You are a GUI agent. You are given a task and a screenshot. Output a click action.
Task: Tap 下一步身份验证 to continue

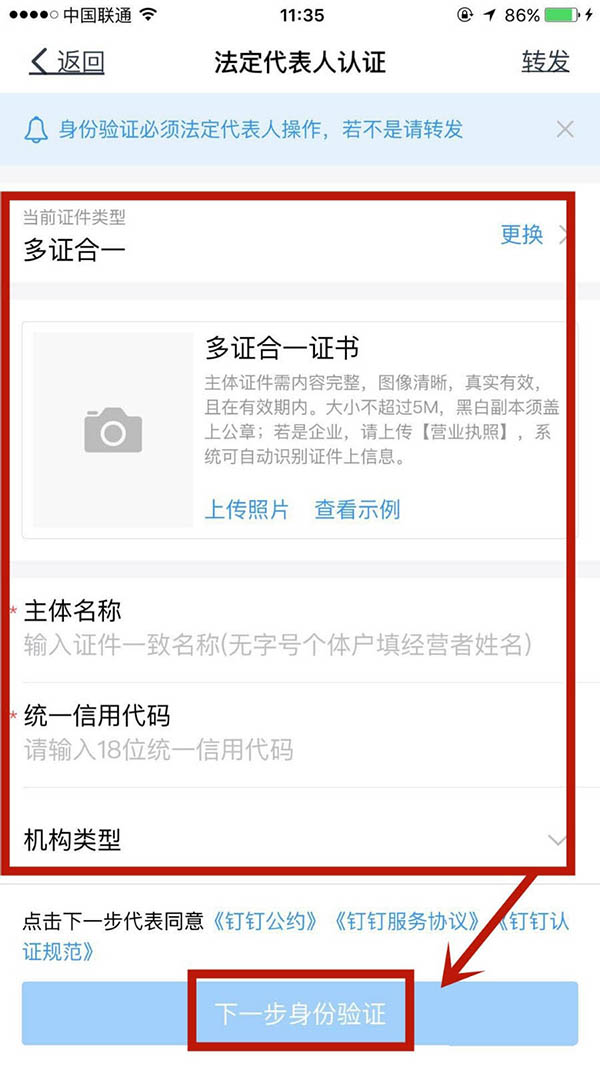[x=300, y=1012]
